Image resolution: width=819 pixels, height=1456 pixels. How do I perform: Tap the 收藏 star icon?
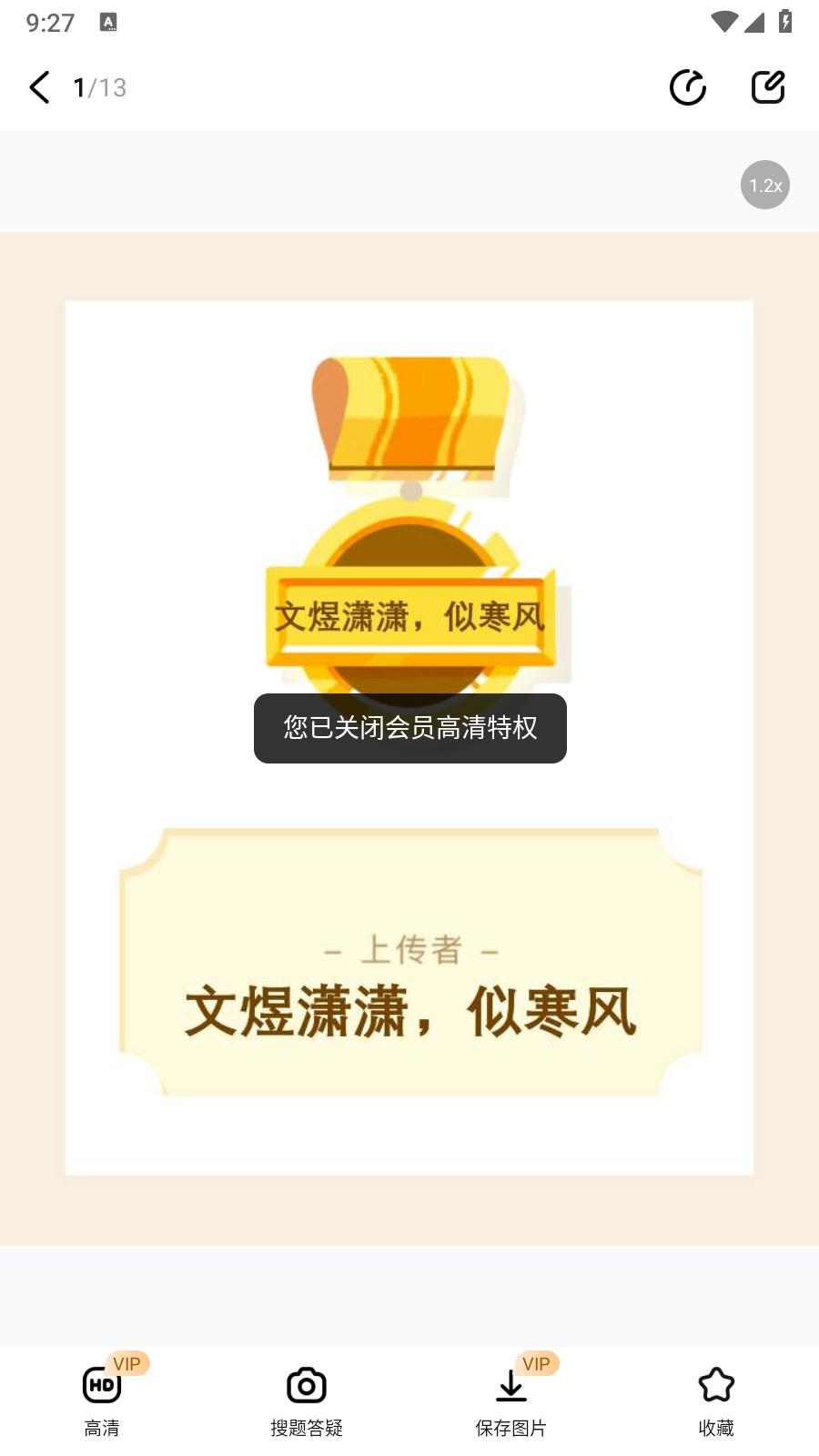coord(715,1384)
